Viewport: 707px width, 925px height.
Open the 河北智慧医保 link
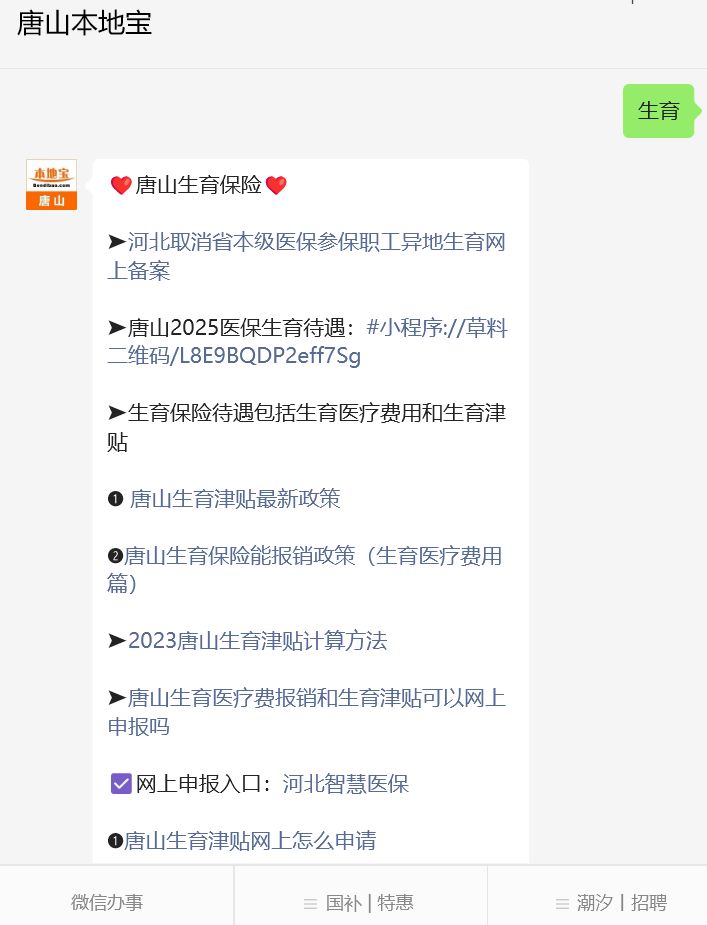coord(345,784)
